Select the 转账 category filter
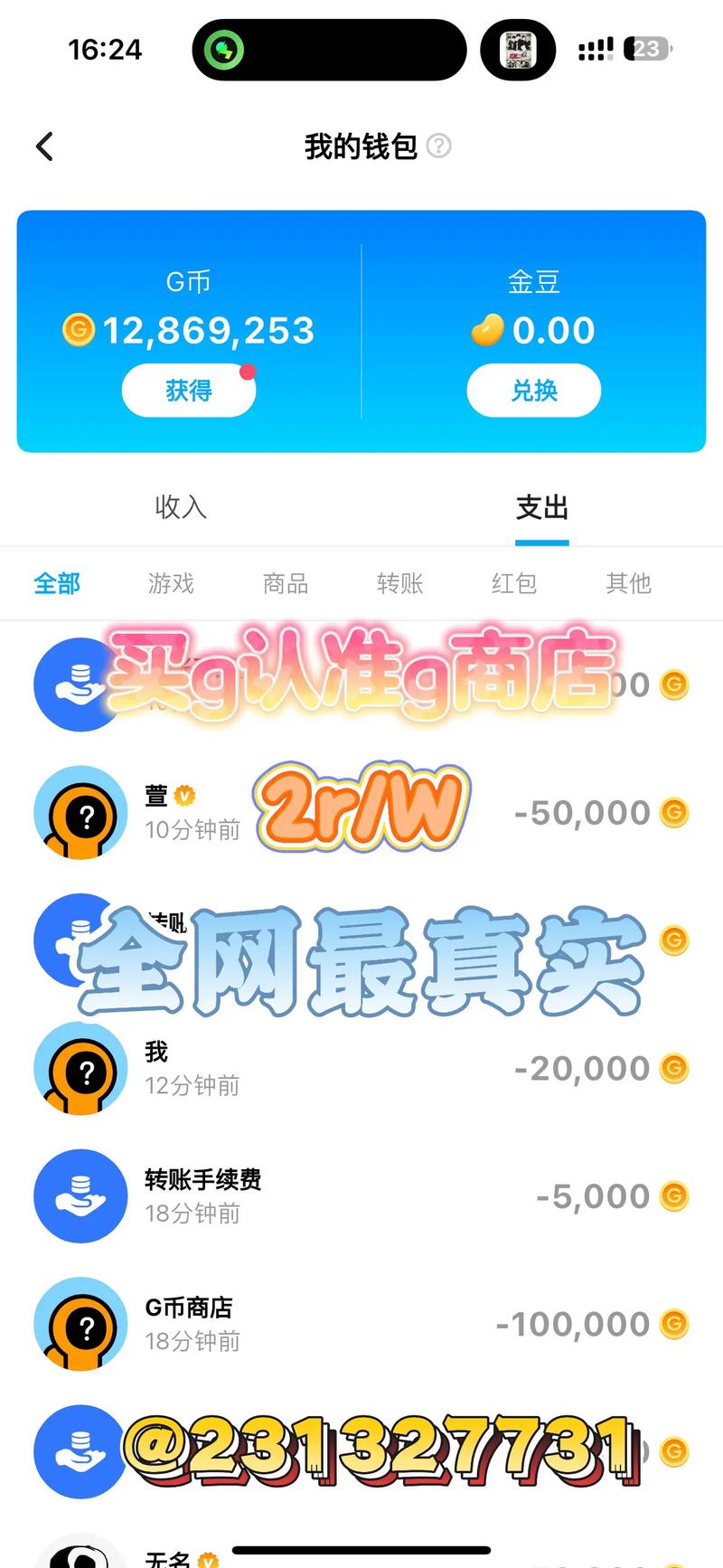 (x=399, y=584)
